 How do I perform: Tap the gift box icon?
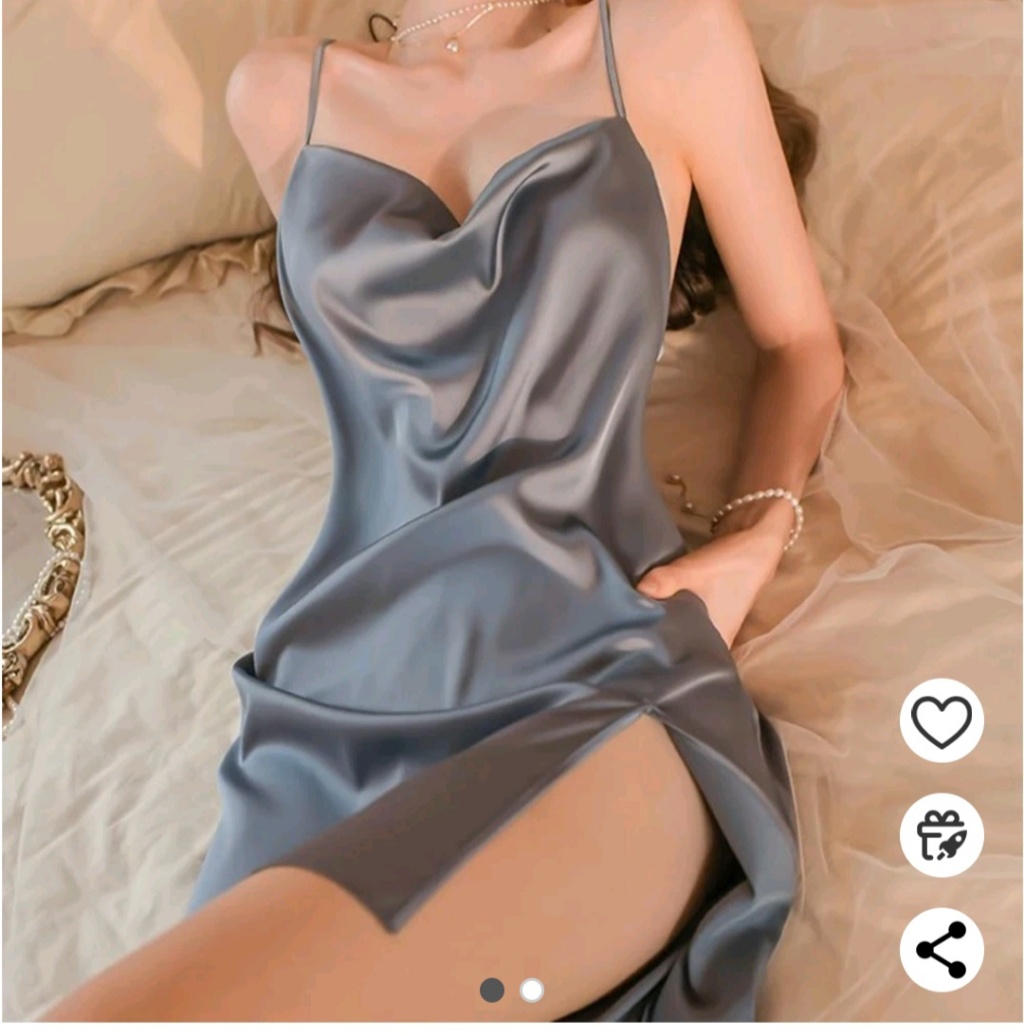coord(941,835)
